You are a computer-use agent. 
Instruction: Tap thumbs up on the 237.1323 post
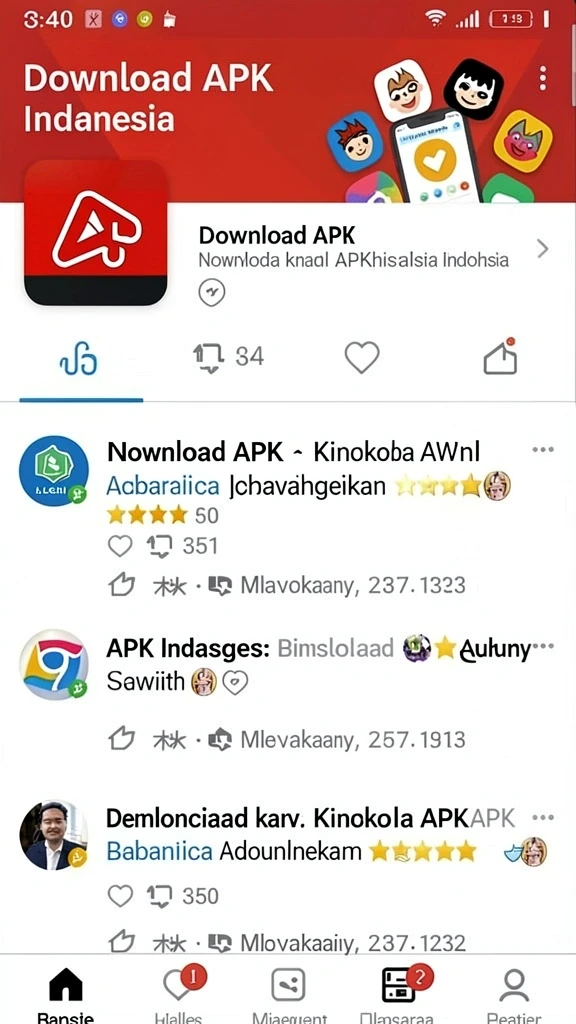click(121, 585)
